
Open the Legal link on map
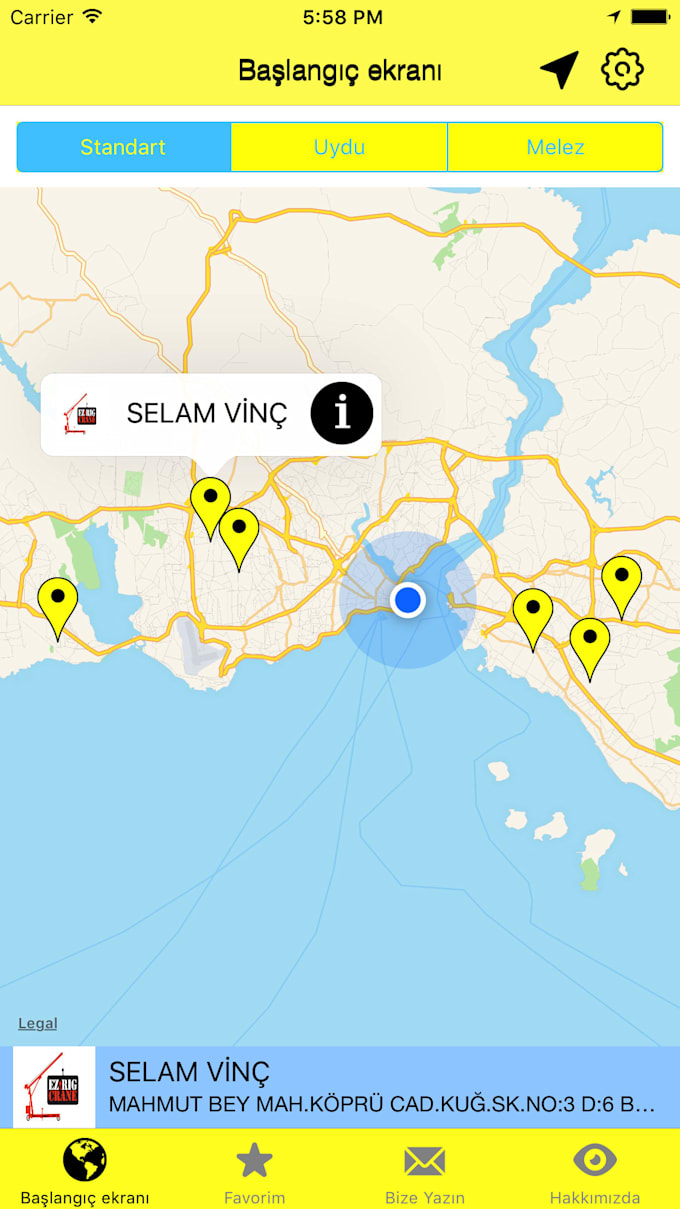tap(38, 1023)
